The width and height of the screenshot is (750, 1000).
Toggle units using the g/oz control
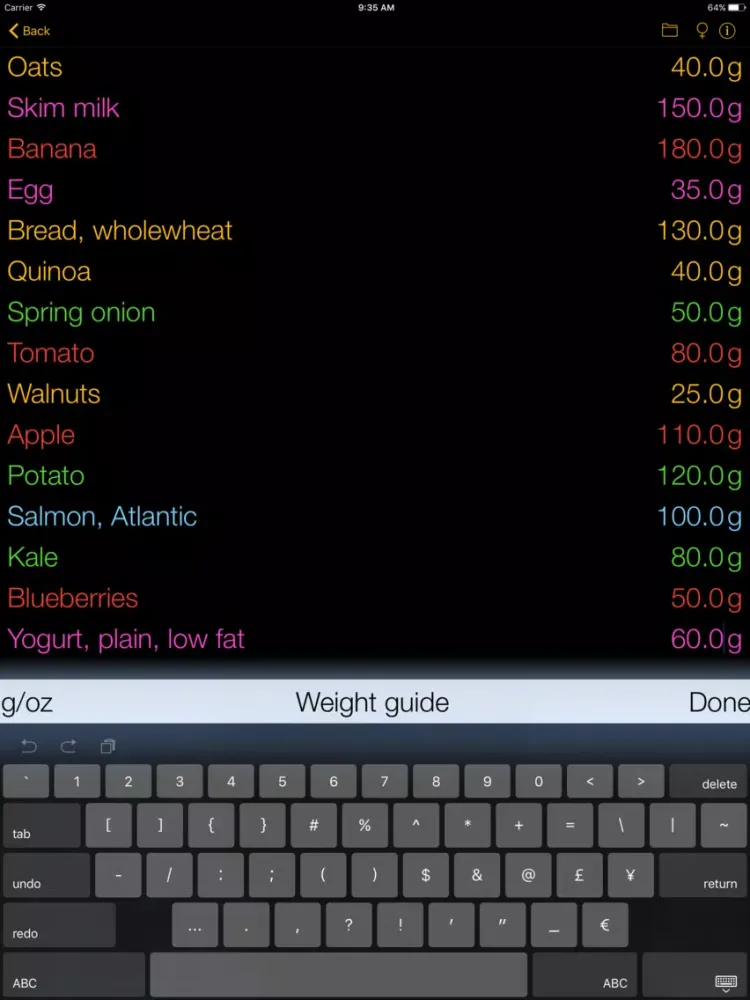tap(27, 703)
